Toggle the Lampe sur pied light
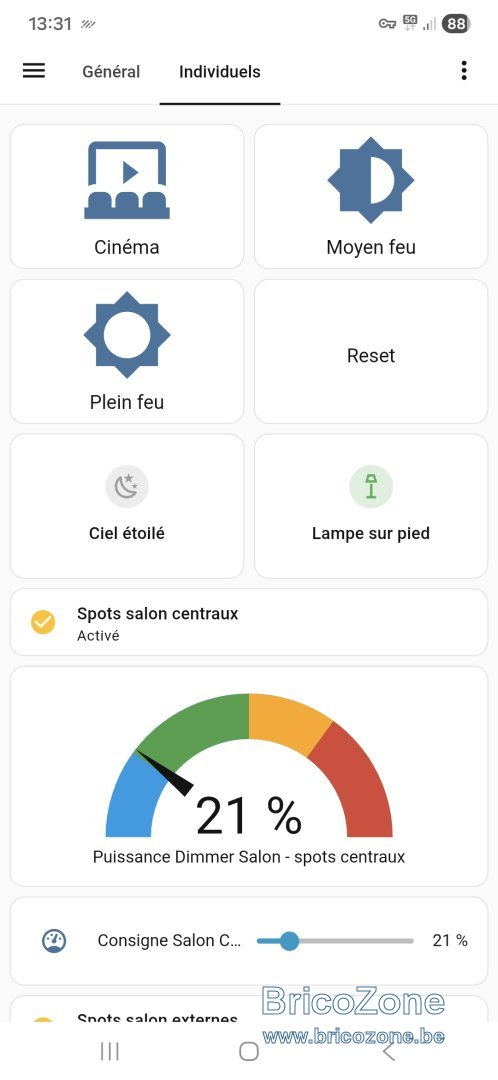This screenshot has height=1080, width=498. pyautogui.click(x=371, y=506)
